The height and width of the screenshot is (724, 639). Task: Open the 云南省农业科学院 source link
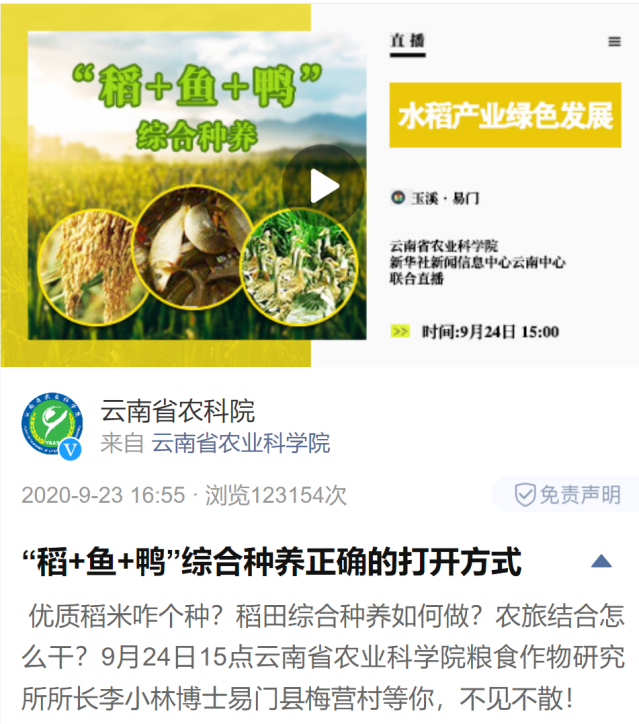[241, 443]
